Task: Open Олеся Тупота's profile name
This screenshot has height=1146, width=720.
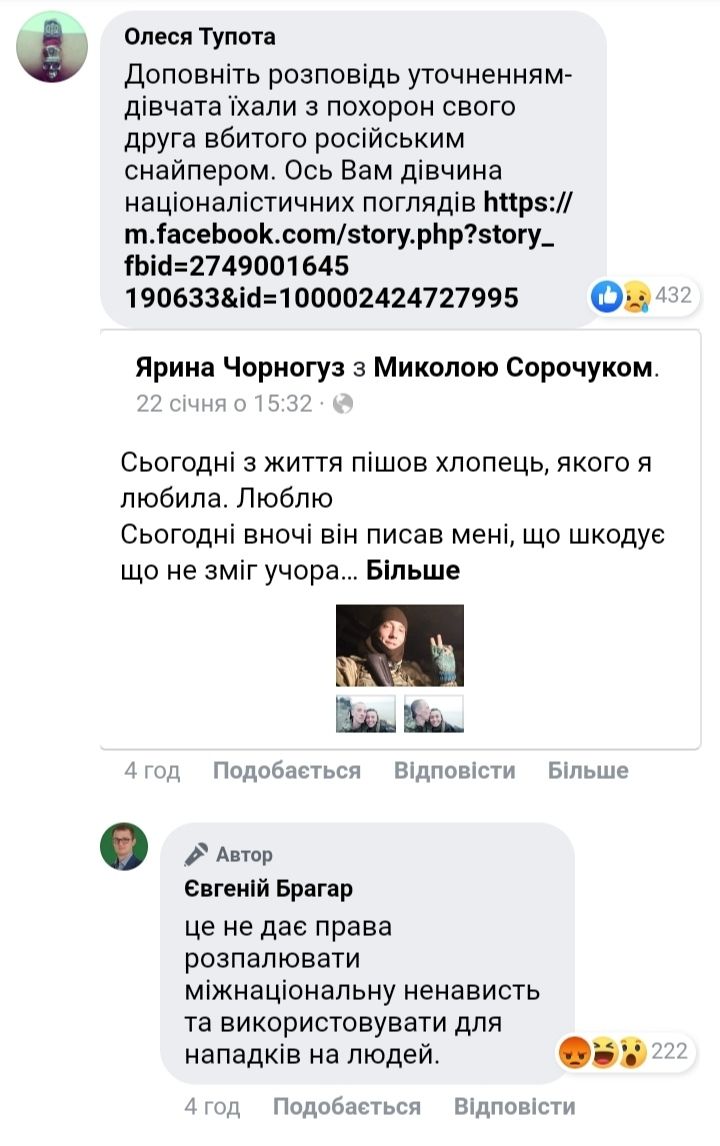Action: tap(200, 37)
